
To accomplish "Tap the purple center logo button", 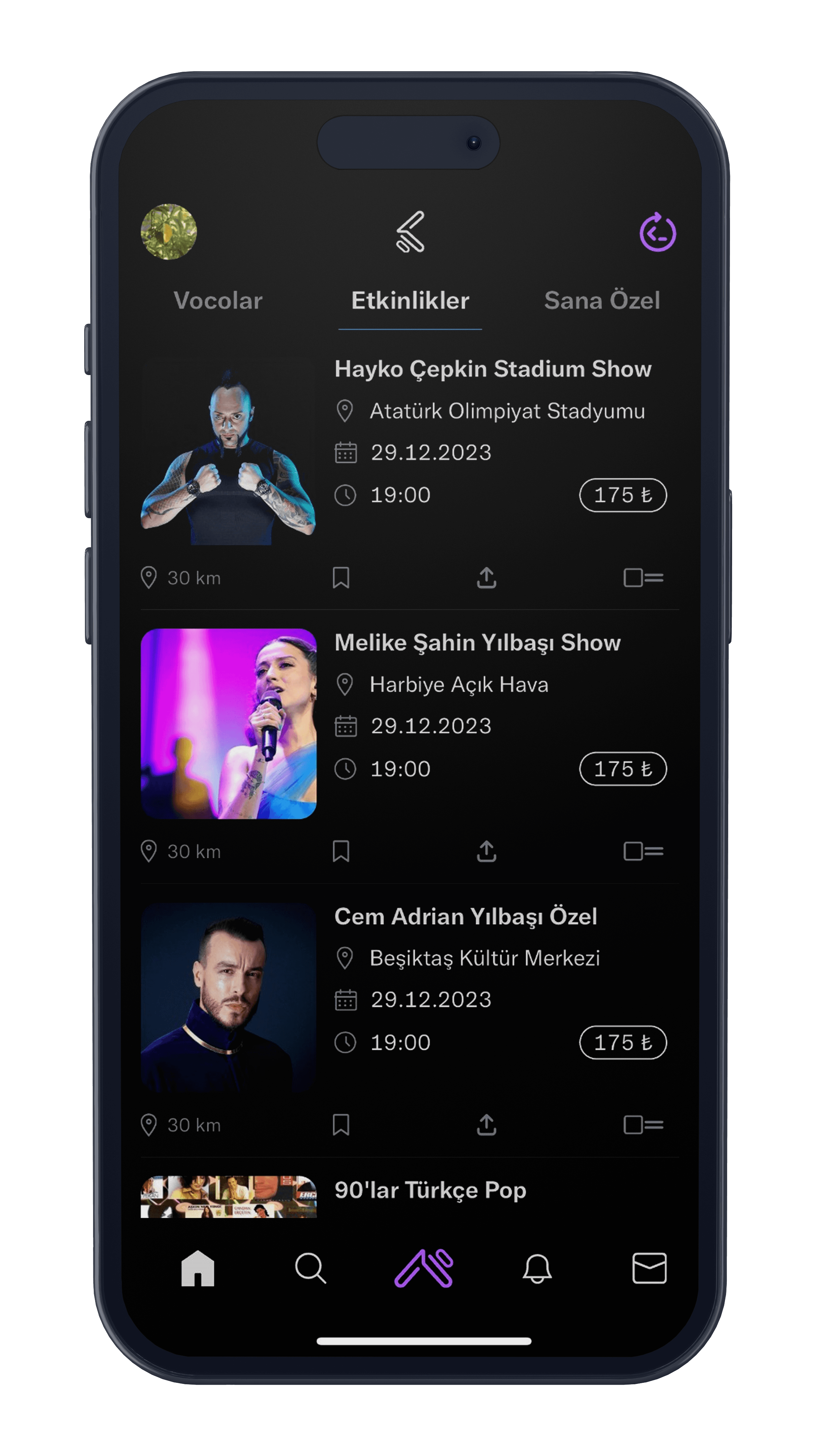I will pos(423,1268).
